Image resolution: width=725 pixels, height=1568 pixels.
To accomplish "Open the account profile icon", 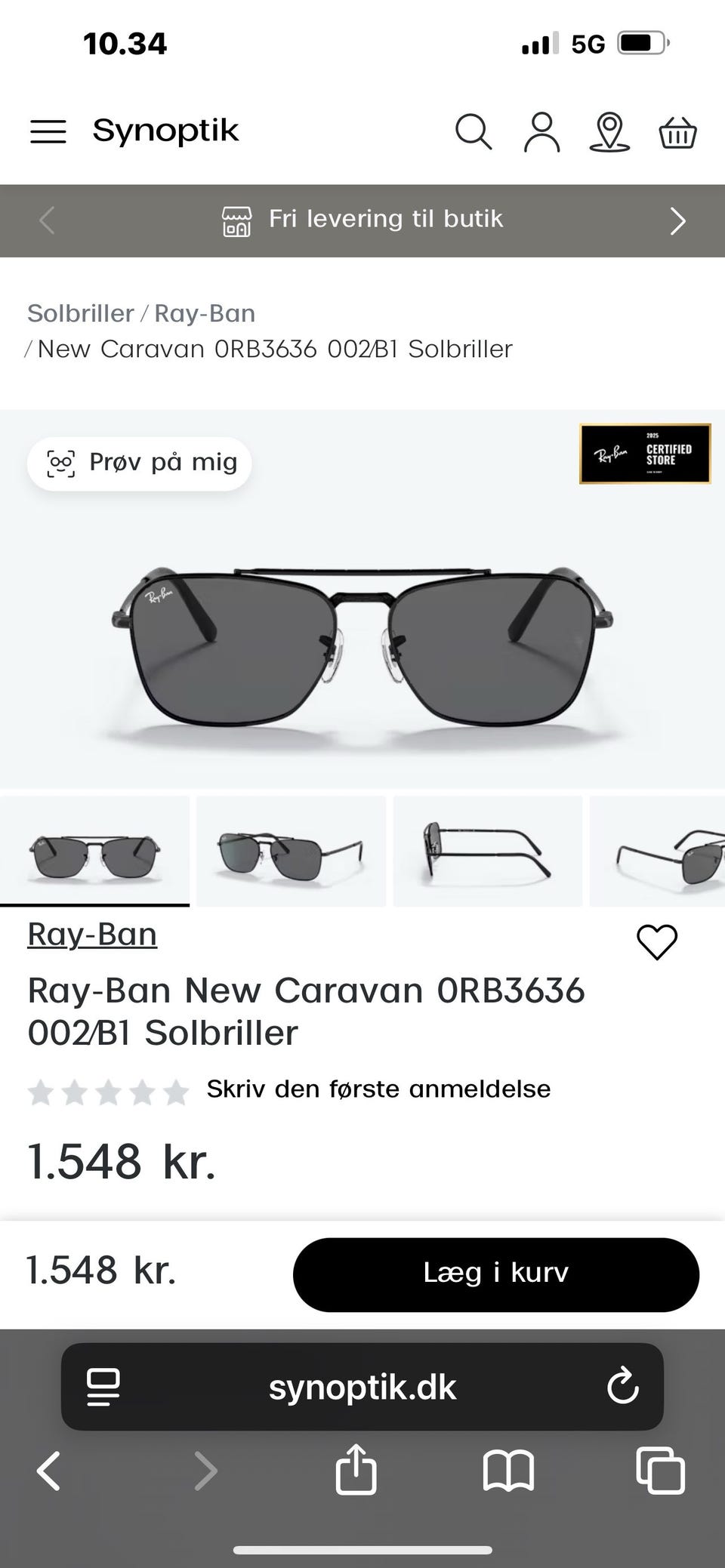I will 541,132.
